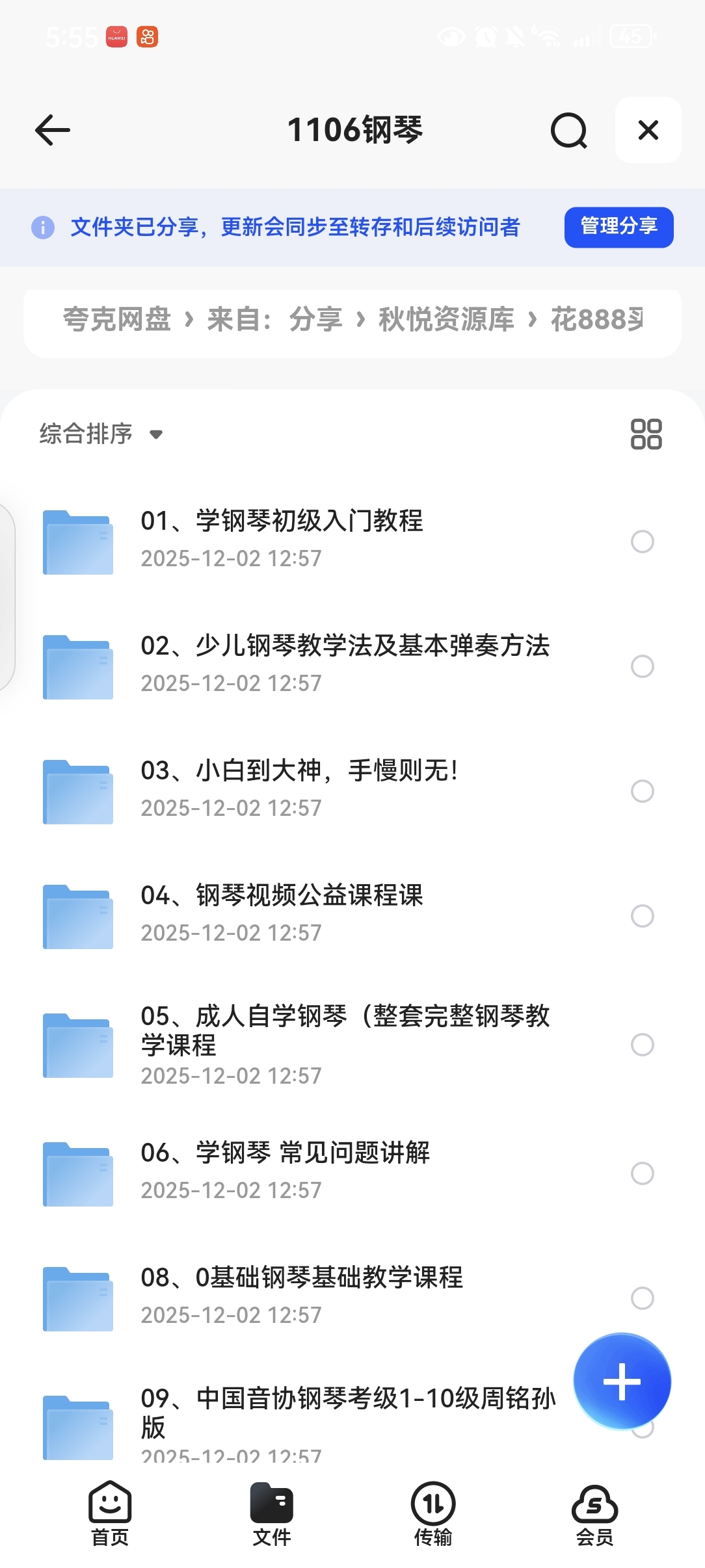705x1568 pixels.
Task: Open search in the 1106钢琴 folder
Action: pos(568,130)
